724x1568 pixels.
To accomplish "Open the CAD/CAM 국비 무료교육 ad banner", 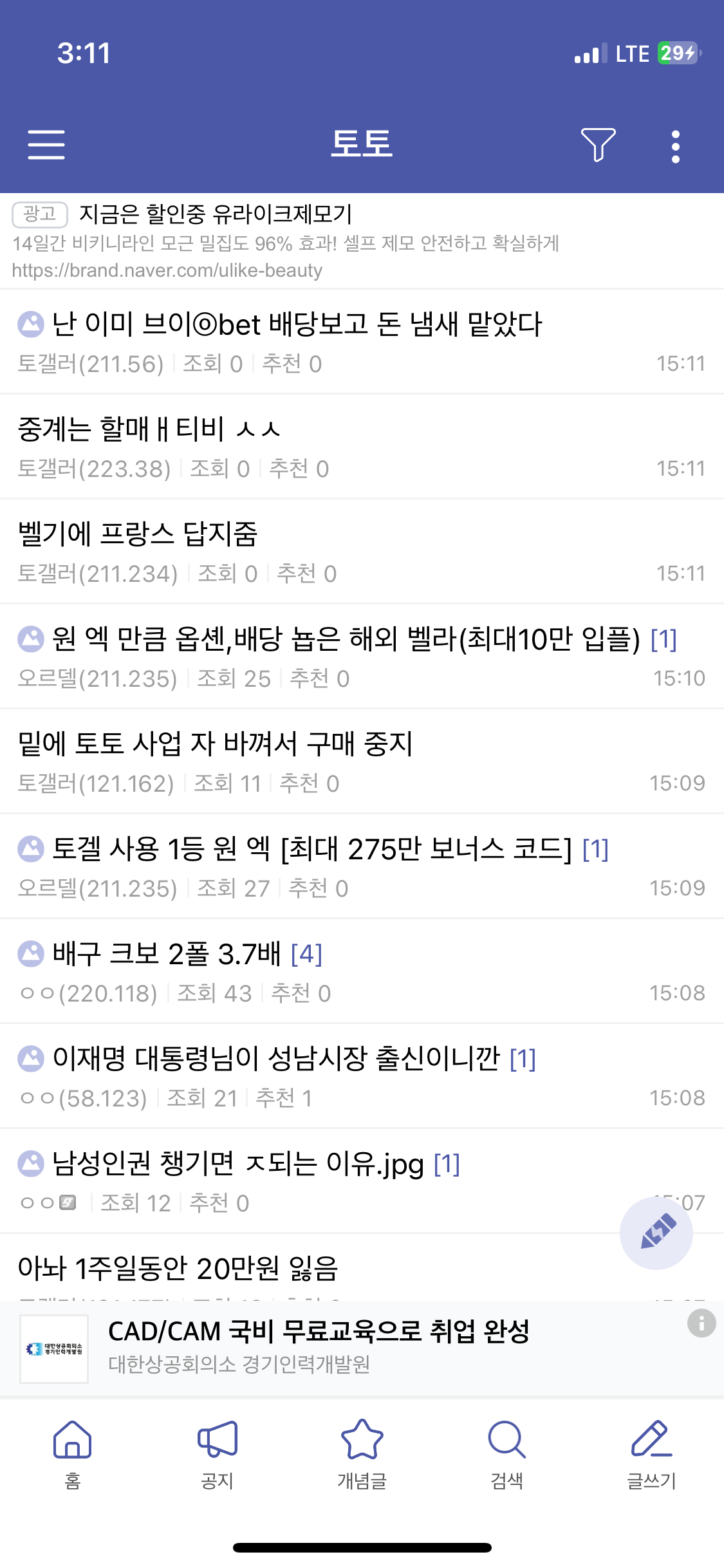I will (x=319, y=1347).
